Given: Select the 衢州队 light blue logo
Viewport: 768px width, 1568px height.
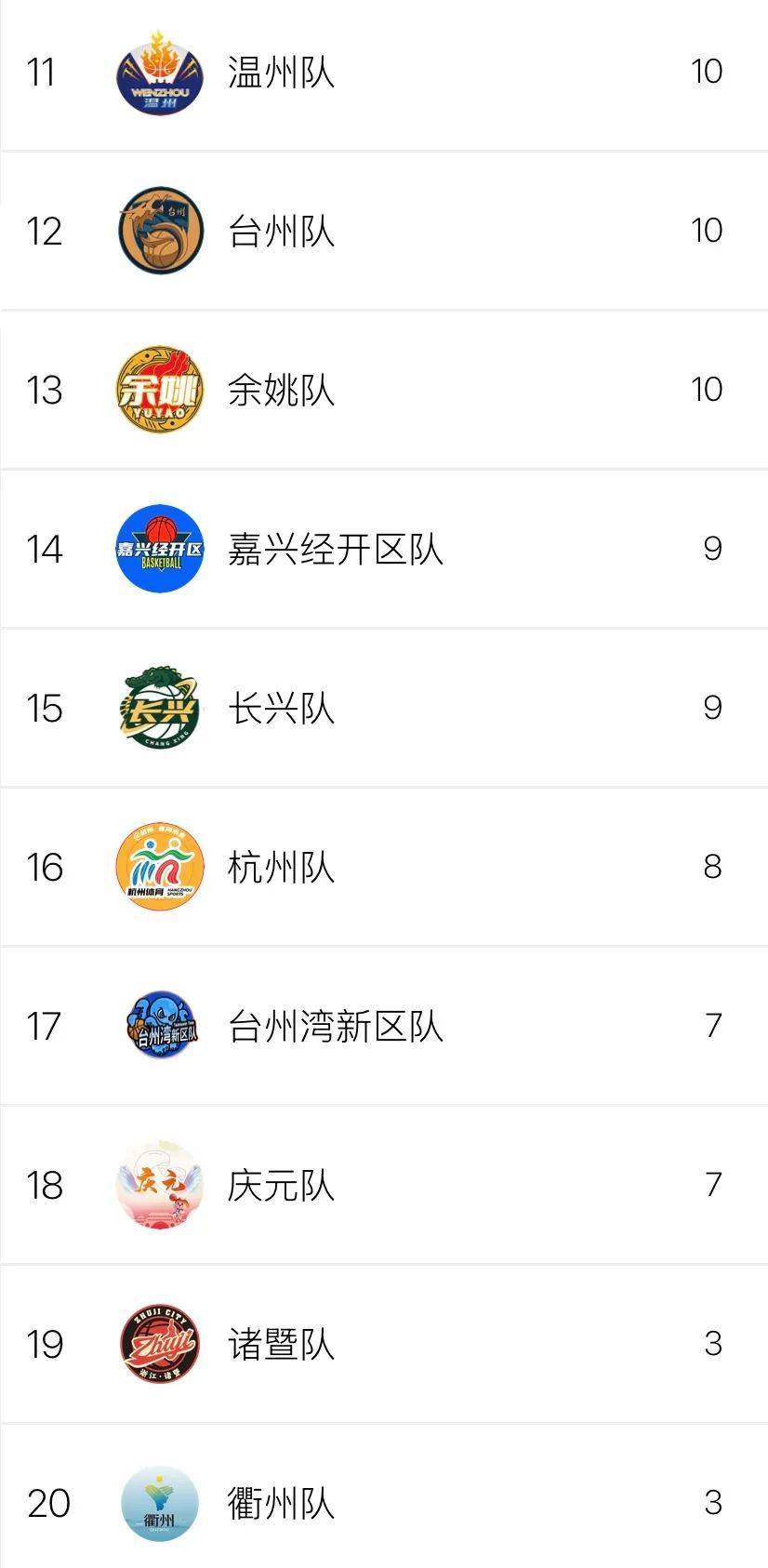Looking at the screenshot, I should 159,1503.
